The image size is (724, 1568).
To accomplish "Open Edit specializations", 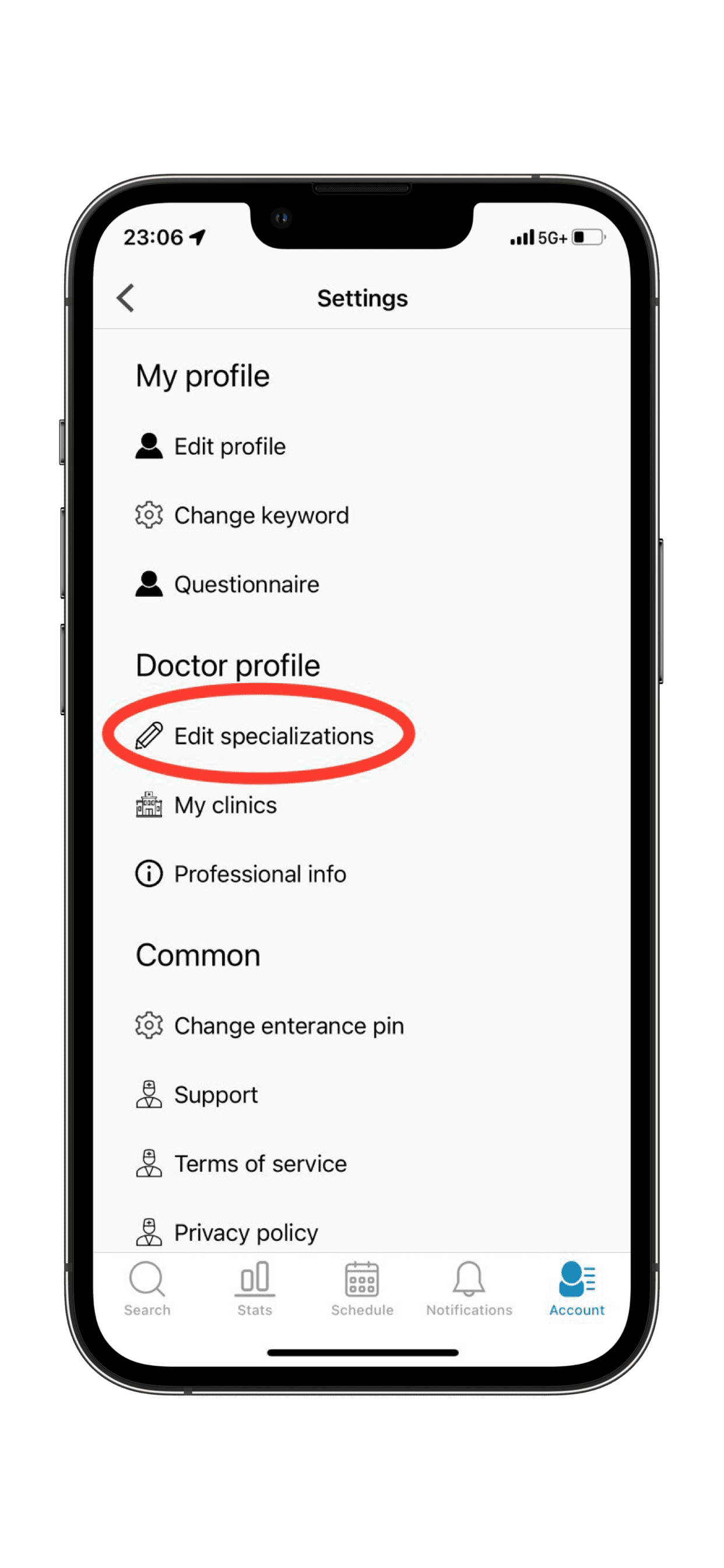I will coord(361,735).
